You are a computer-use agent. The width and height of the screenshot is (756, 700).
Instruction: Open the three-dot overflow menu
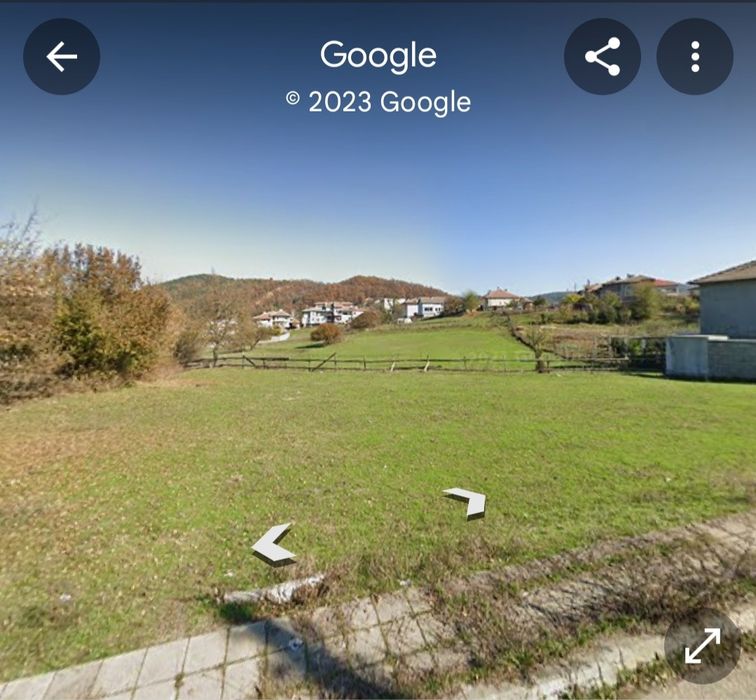click(x=694, y=57)
